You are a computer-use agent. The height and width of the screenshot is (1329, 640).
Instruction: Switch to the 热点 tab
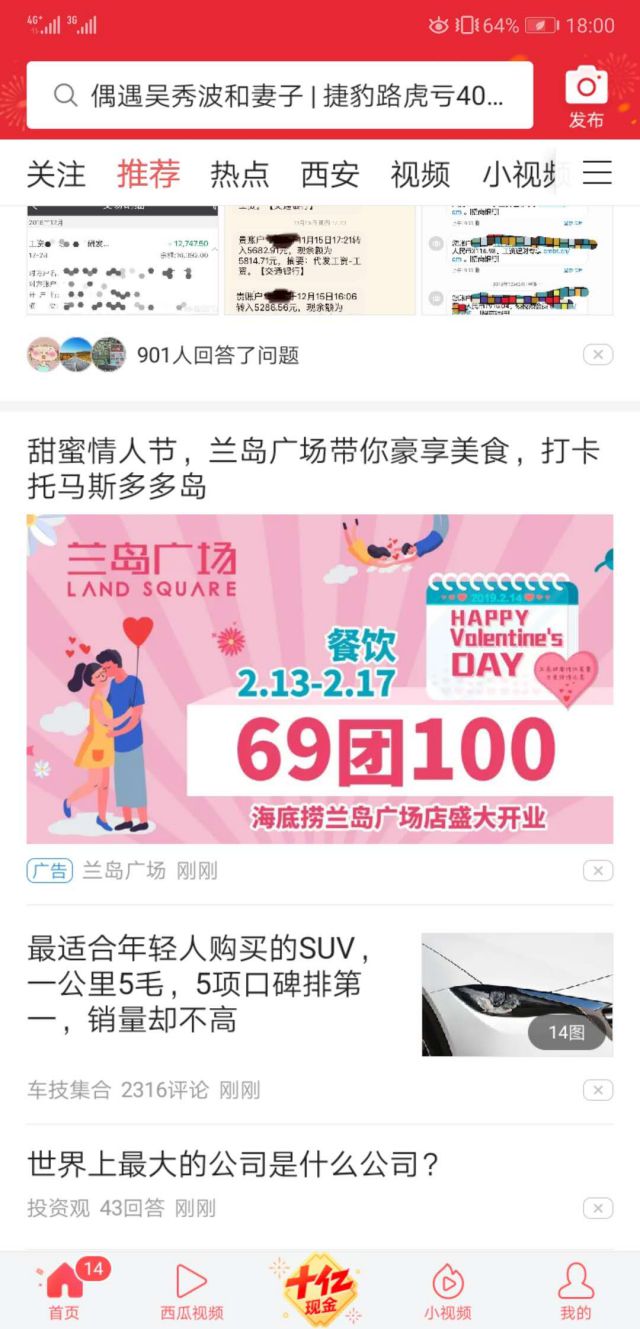(239, 174)
